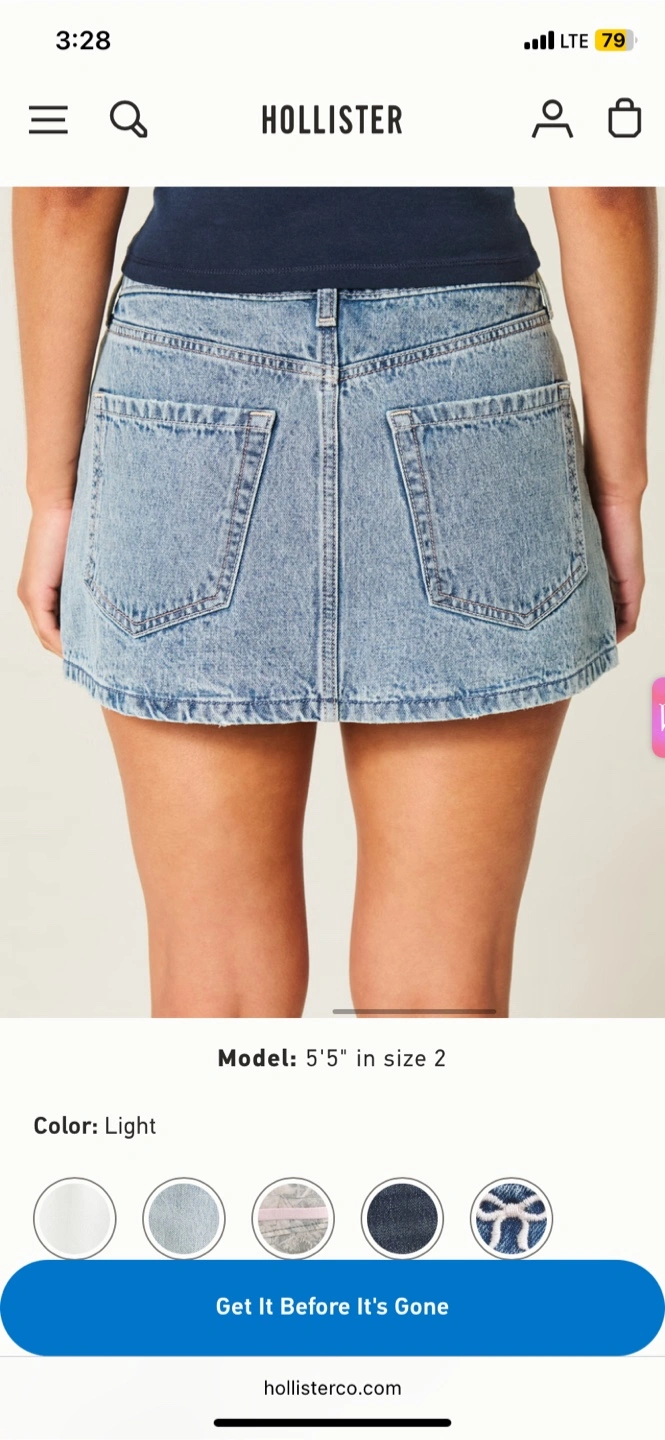This screenshot has height=1440, width=665.
Task: View the shopping bag
Action: 625,118
